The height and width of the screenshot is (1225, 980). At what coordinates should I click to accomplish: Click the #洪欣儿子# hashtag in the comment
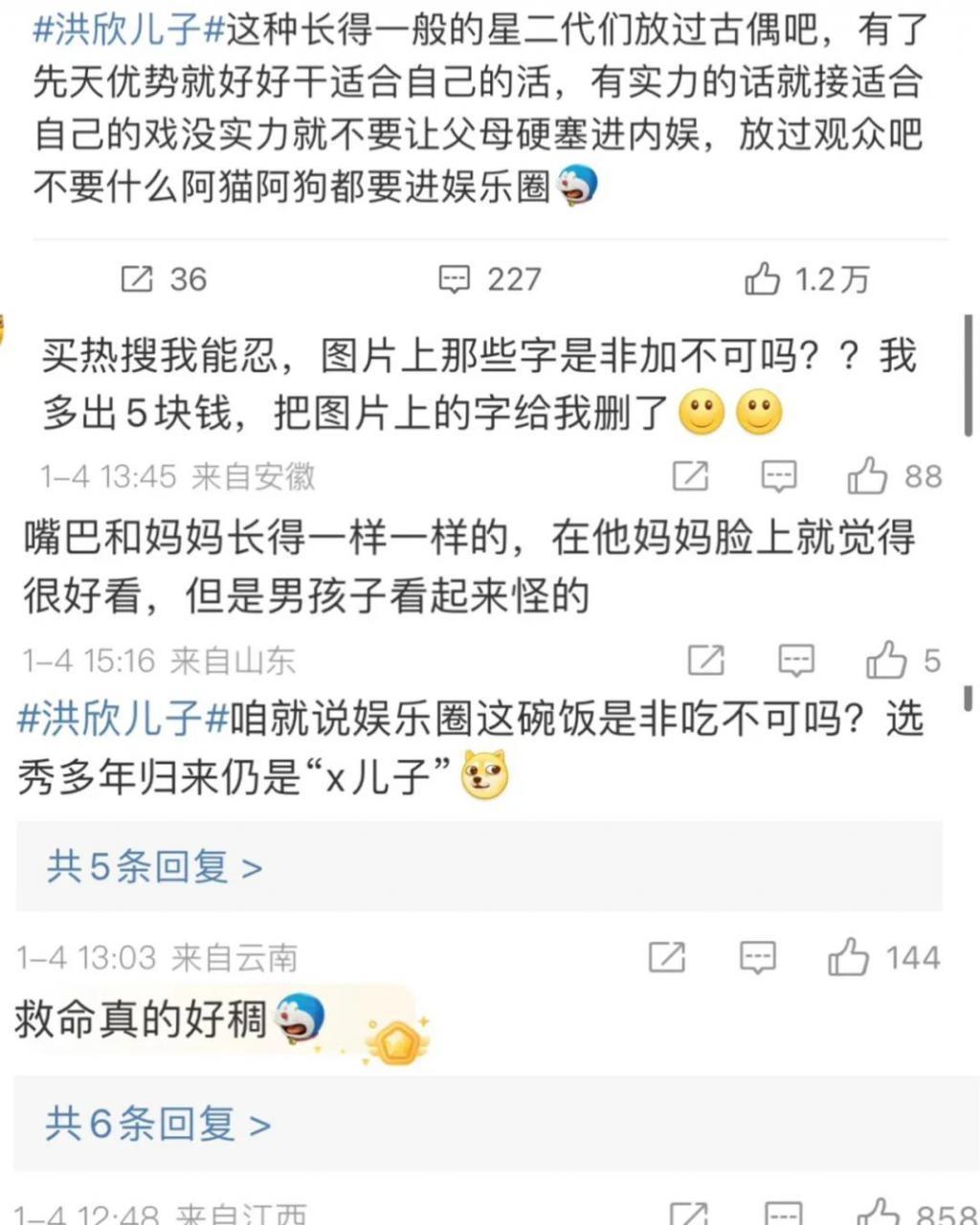pos(115,723)
